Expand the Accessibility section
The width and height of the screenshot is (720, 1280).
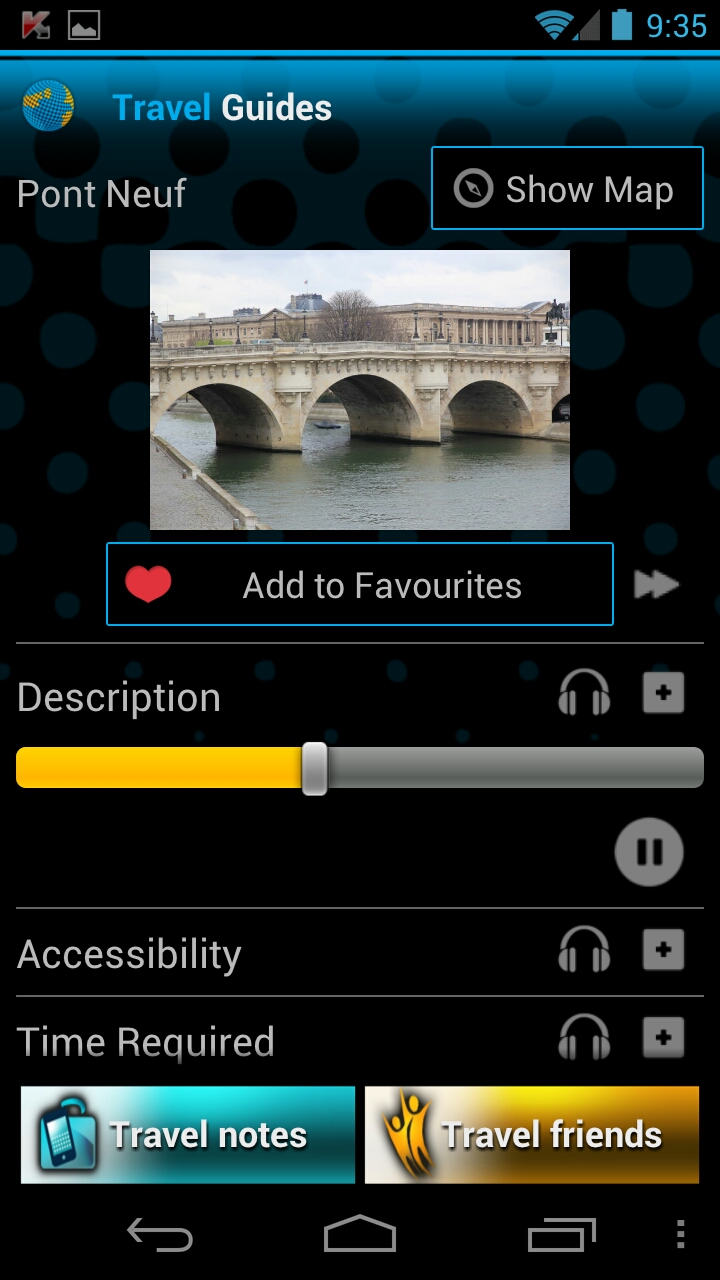[x=663, y=950]
